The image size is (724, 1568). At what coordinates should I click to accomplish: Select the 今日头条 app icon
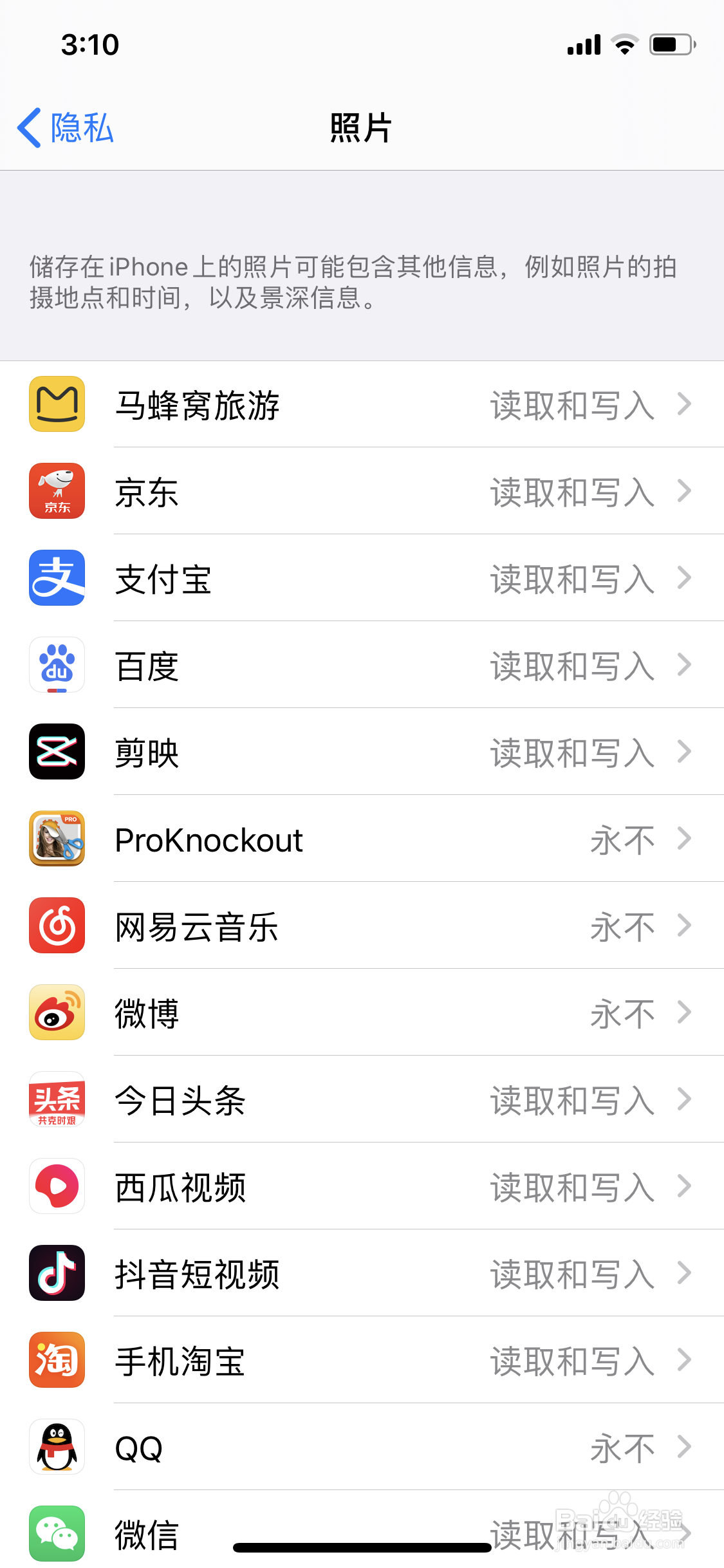57,1099
